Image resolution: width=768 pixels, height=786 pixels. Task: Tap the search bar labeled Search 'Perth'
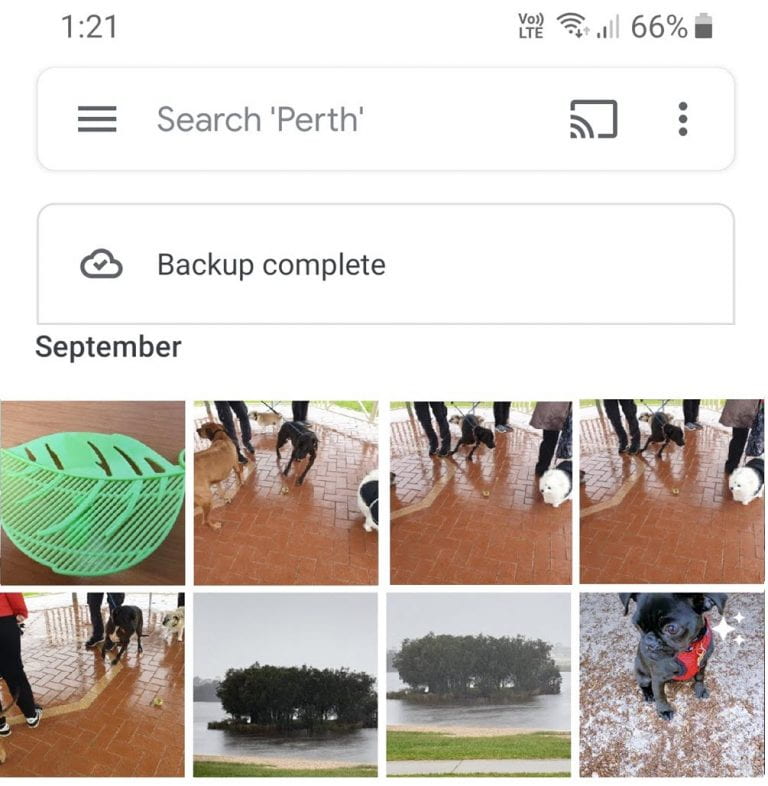coord(300,120)
